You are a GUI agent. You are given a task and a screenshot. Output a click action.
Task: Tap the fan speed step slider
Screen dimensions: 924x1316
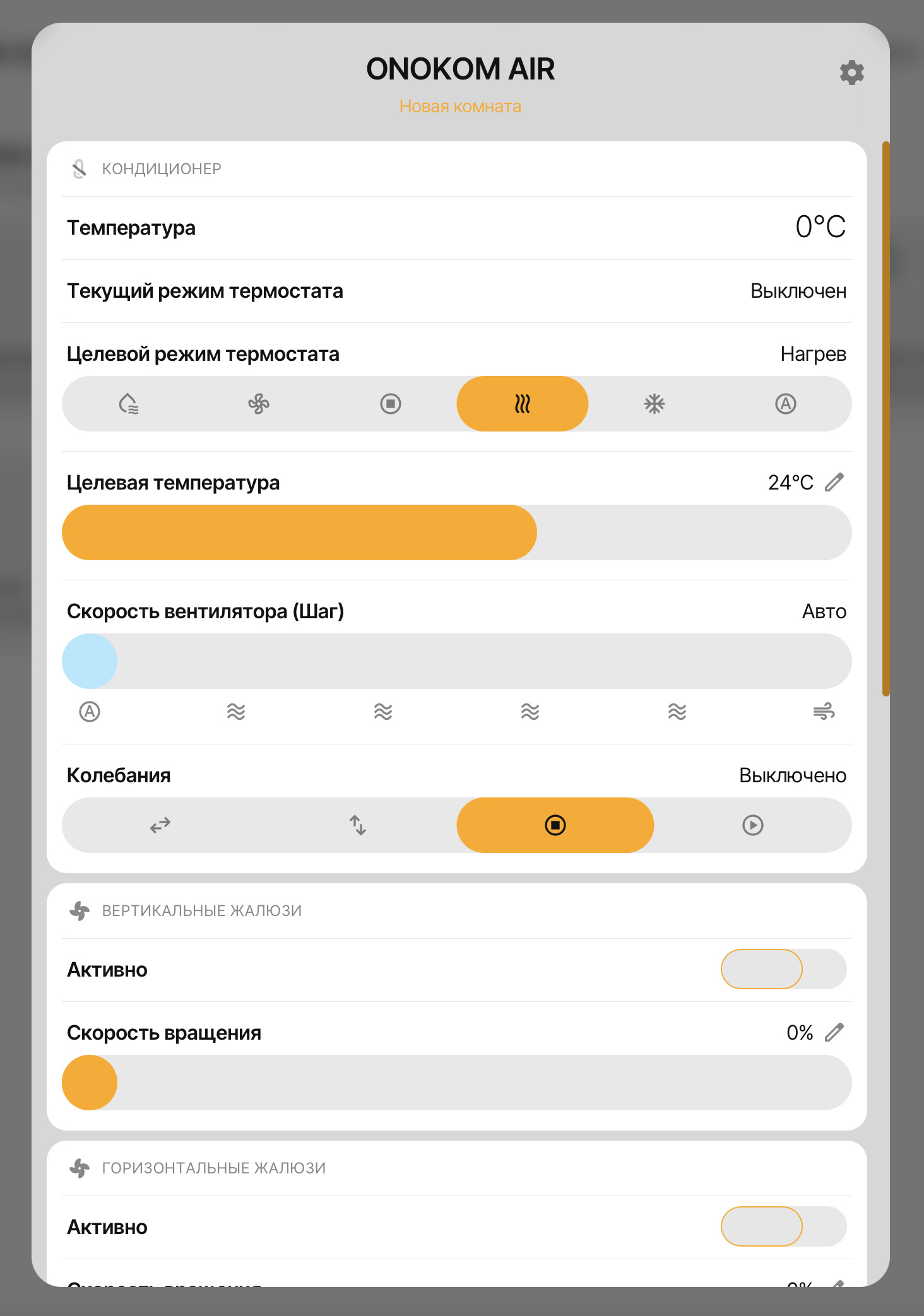[x=456, y=661]
